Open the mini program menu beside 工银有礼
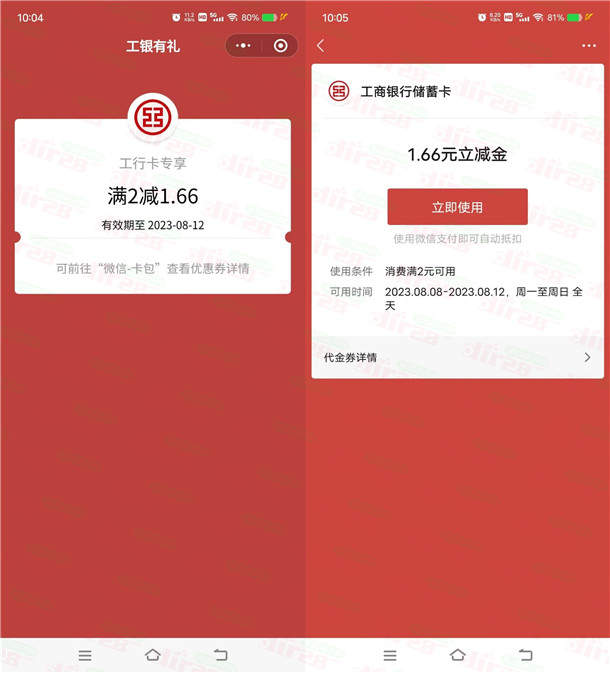Image resolution: width=610 pixels, height=673 pixels. click(243, 46)
